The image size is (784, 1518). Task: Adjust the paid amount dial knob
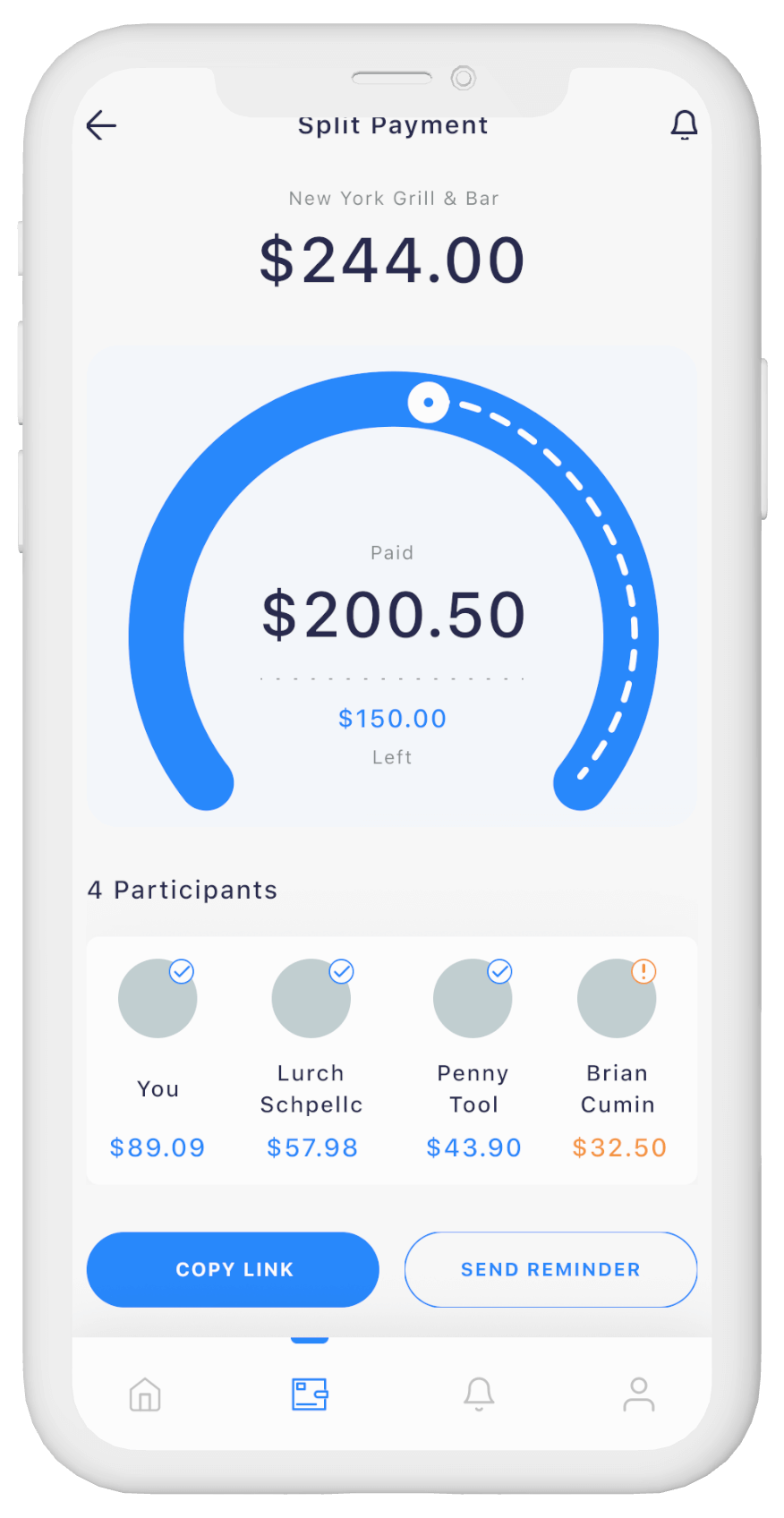click(x=428, y=403)
